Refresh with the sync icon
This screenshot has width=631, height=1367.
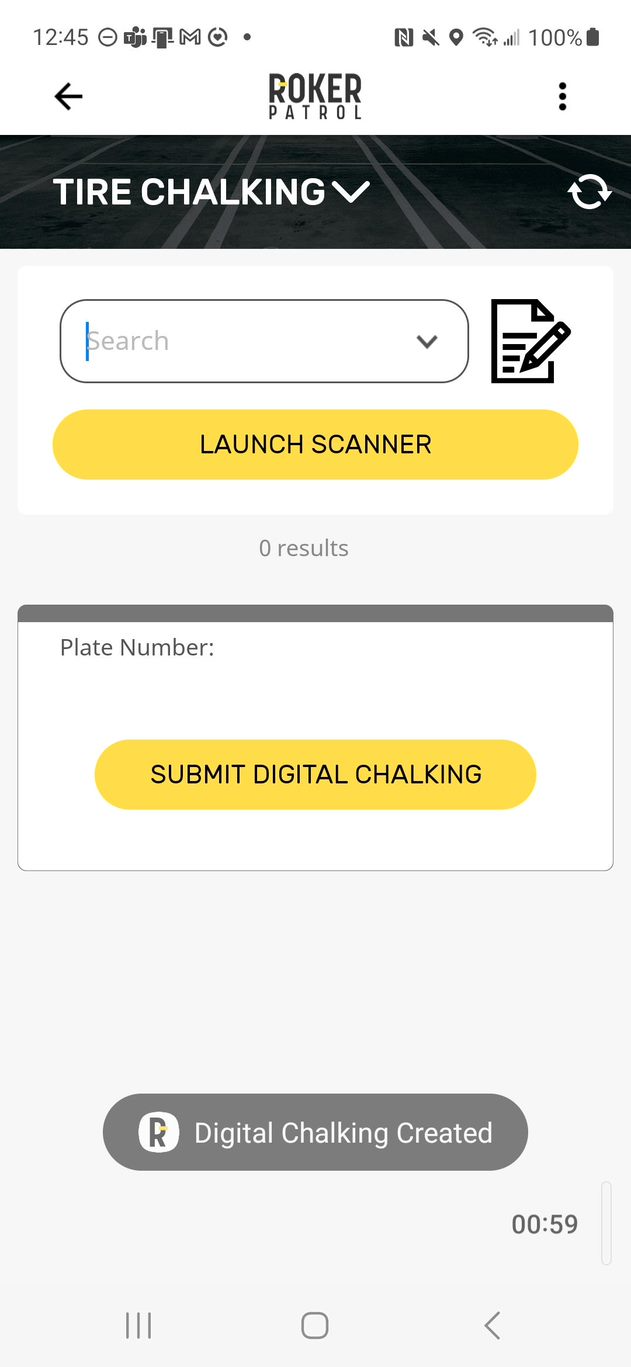click(589, 191)
